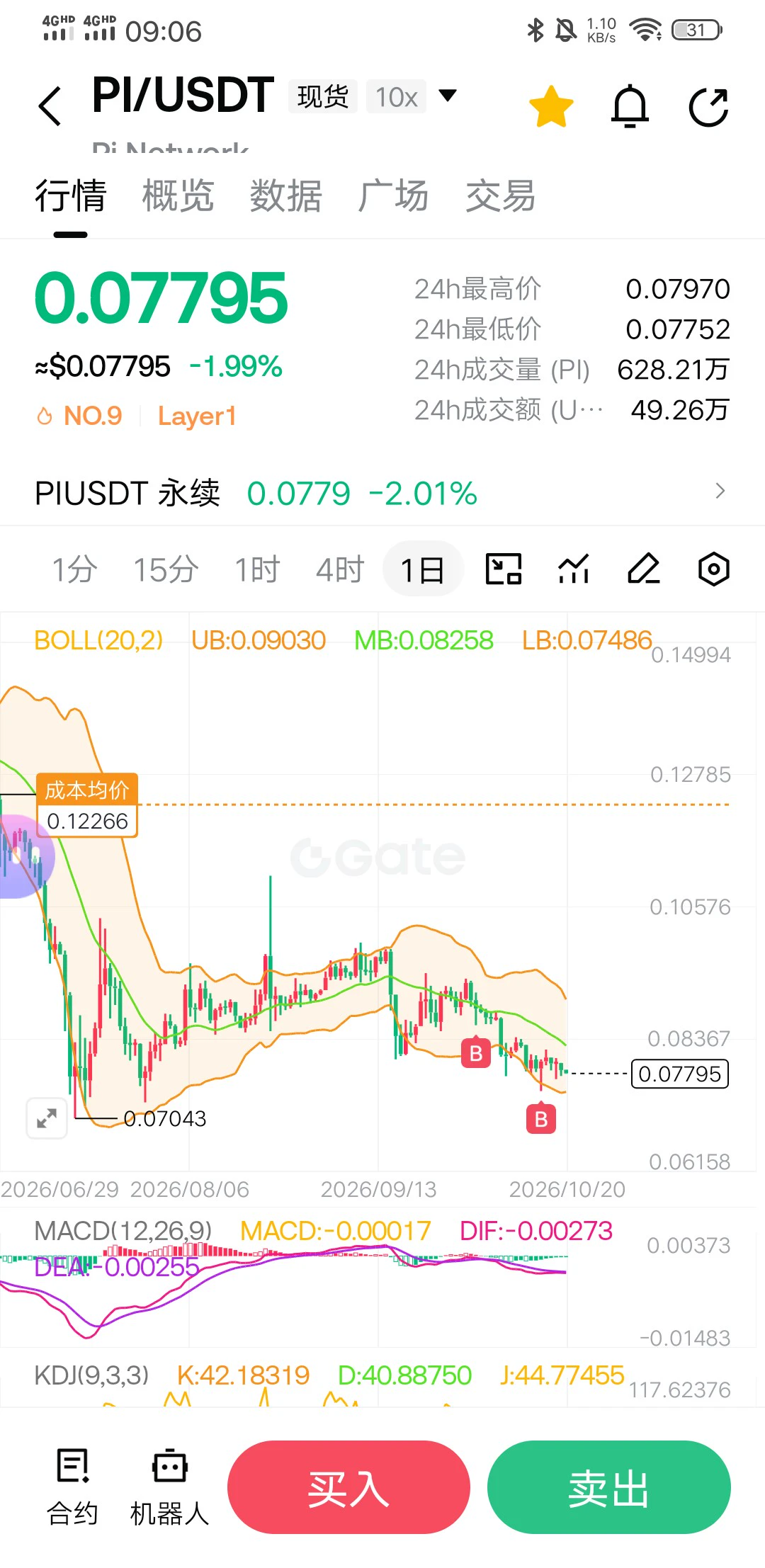Open chart settings hexagon icon
The height and width of the screenshot is (1568, 765).
(713, 569)
